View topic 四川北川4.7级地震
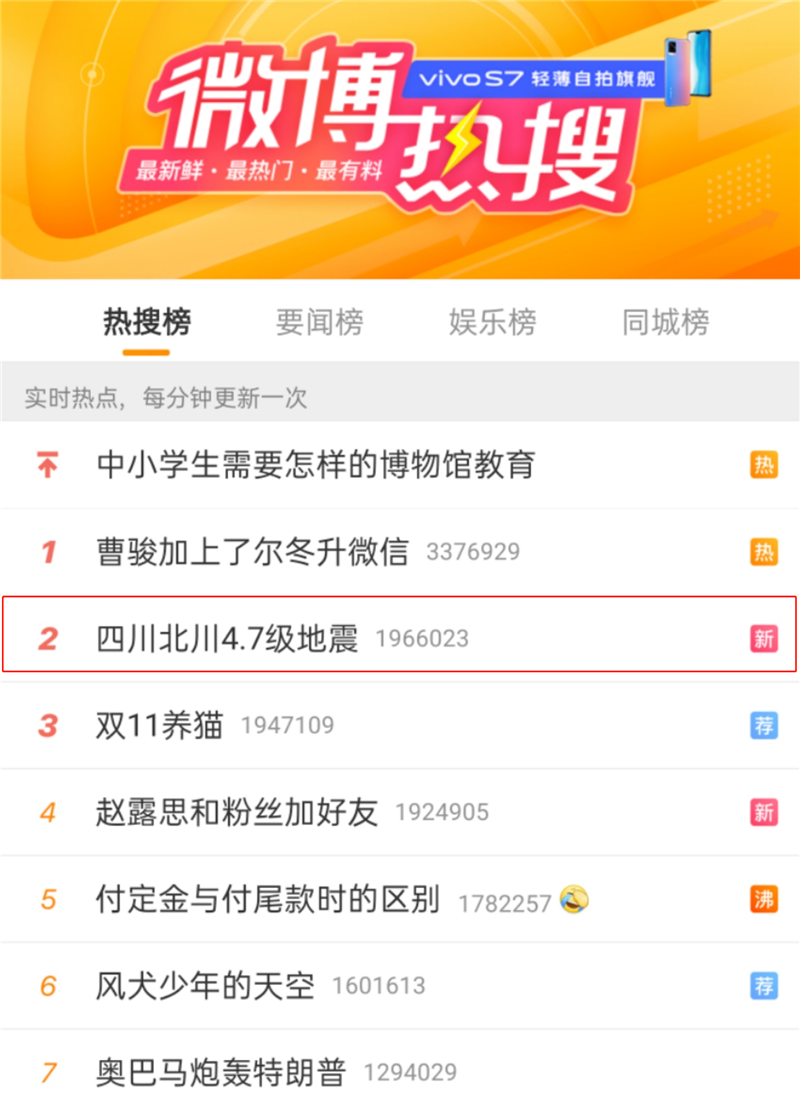 point(227,637)
